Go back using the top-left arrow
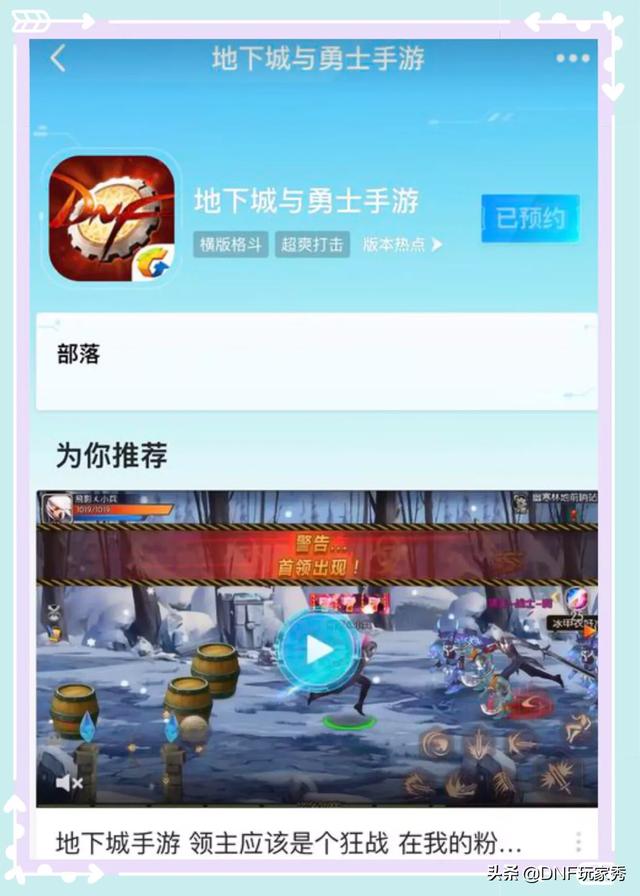The height and width of the screenshot is (896, 640). (58, 59)
